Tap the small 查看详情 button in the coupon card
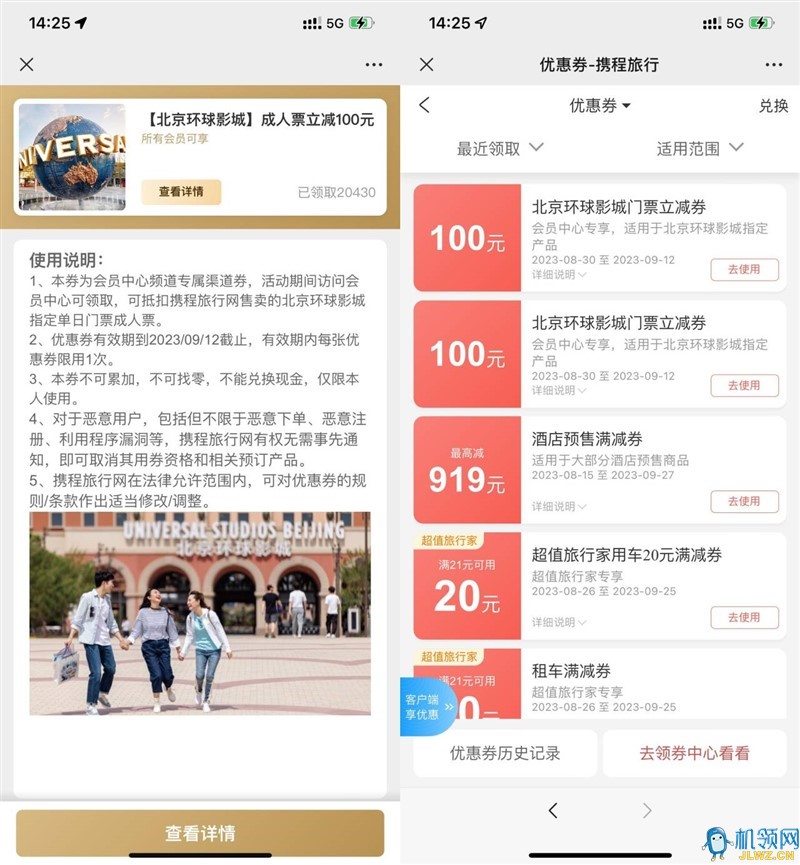 point(181,192)
